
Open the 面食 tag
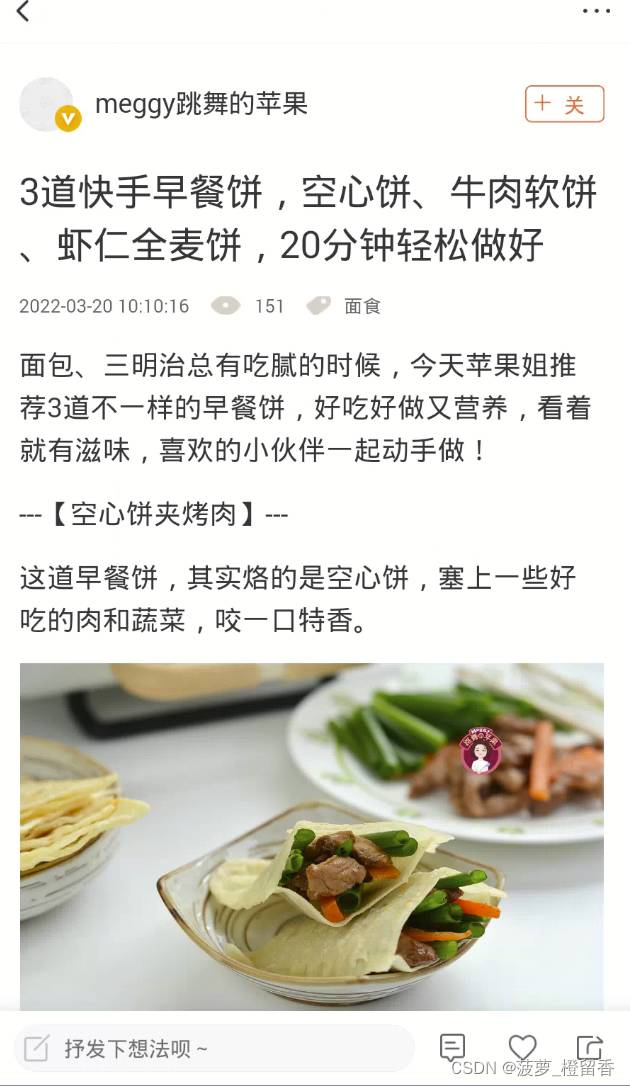362,306
